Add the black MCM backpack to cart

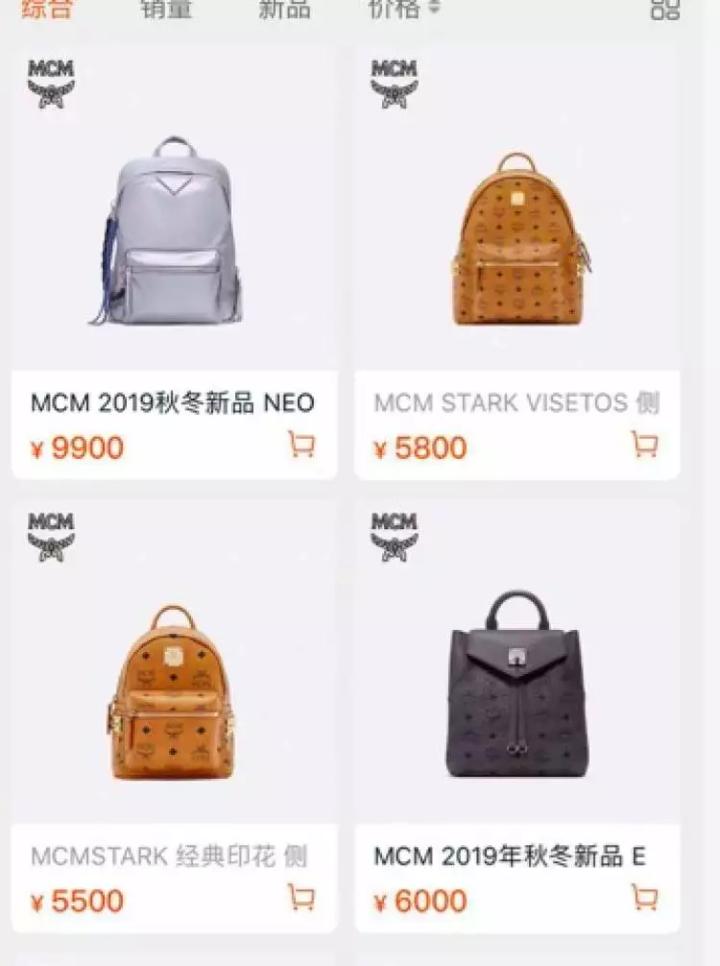(645, 899)
